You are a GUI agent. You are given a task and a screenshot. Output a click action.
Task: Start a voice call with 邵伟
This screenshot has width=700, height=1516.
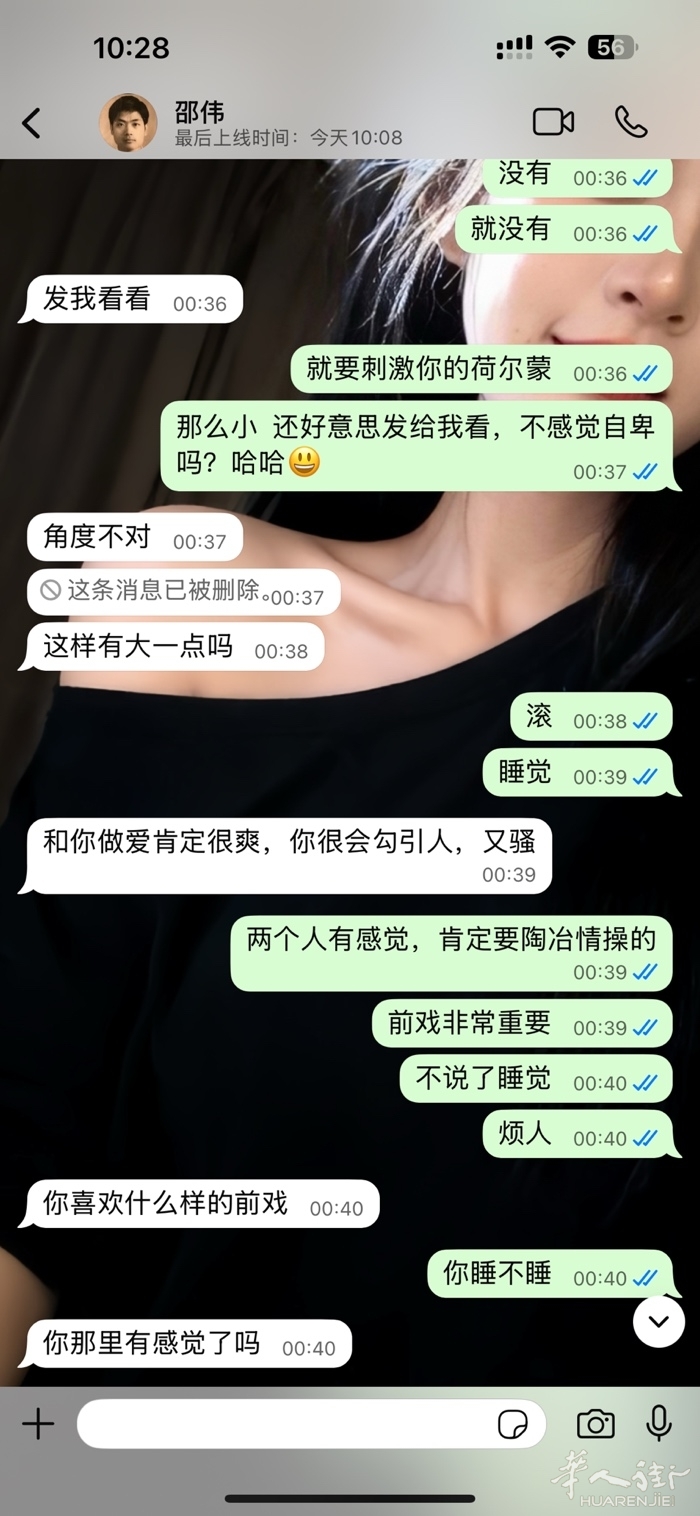click(x=631, y=122)
